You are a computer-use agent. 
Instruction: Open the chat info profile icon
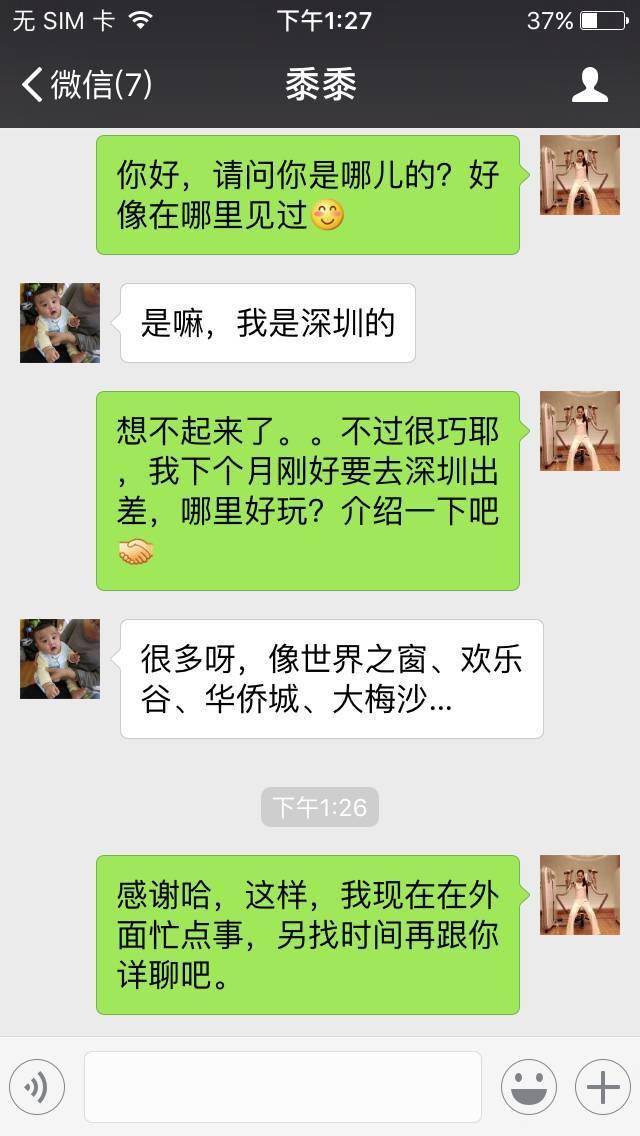(590, 85)
